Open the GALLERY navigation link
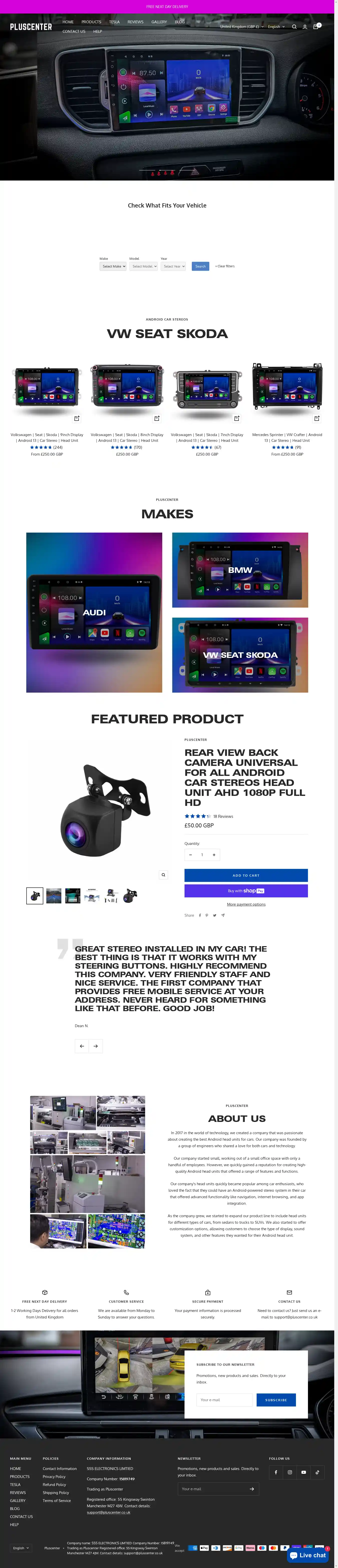Screen dimensions: 338x1568 (x=159, y=22)
